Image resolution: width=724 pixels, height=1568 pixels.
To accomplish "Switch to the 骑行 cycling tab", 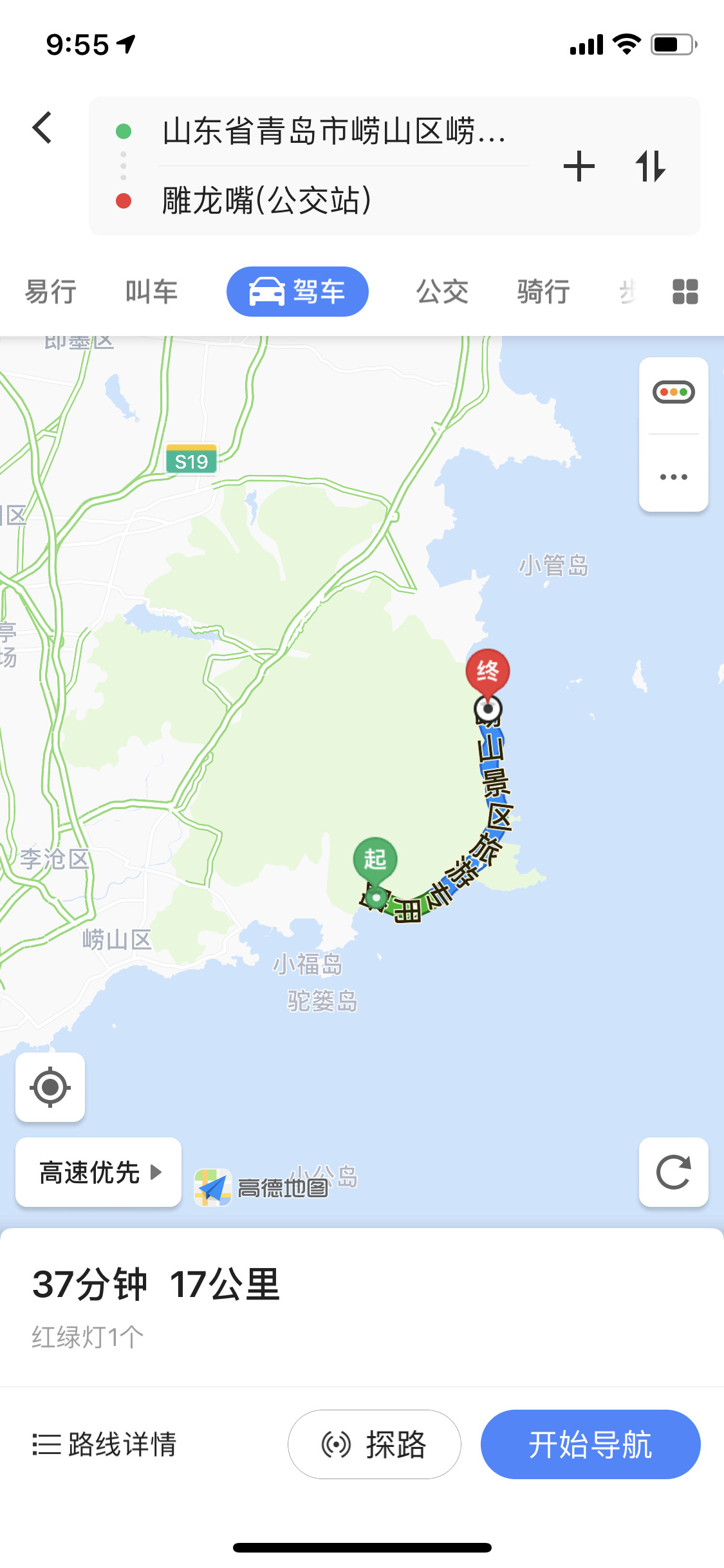I will click(543, 292).
